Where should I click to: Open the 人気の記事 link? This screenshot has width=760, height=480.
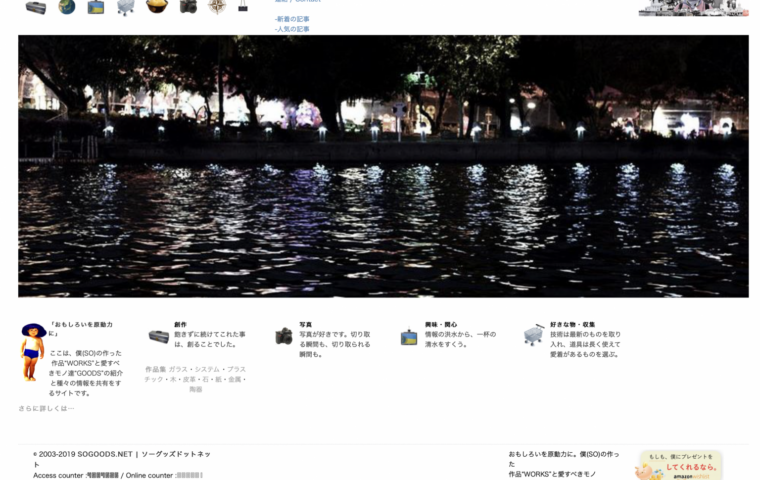tap(293, 29)
